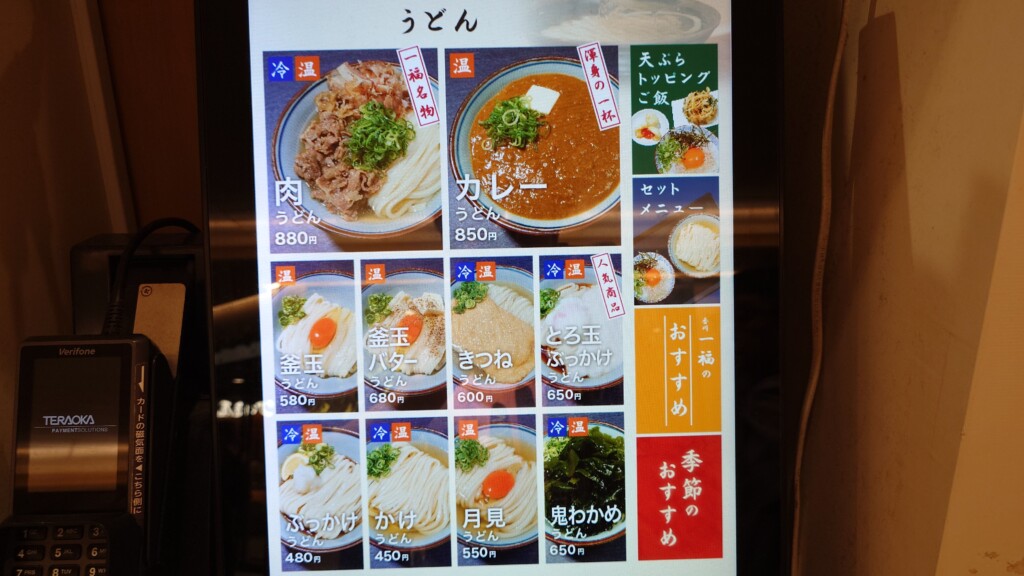Choose 釜玉うどん for 580円
Viewport: 1024px width, 576px height.
click(x=313, y=334)
